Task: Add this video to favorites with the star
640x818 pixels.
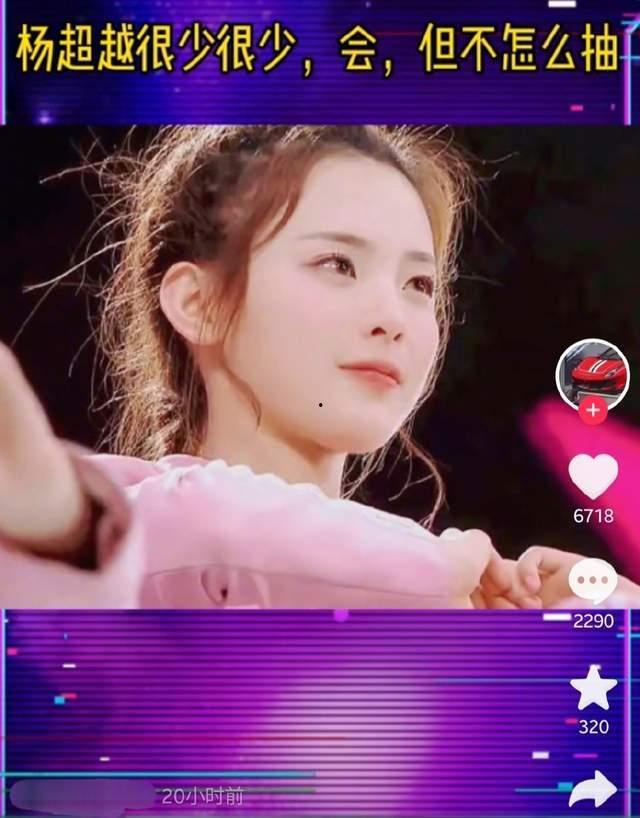Action: click(x=593, y=689)
